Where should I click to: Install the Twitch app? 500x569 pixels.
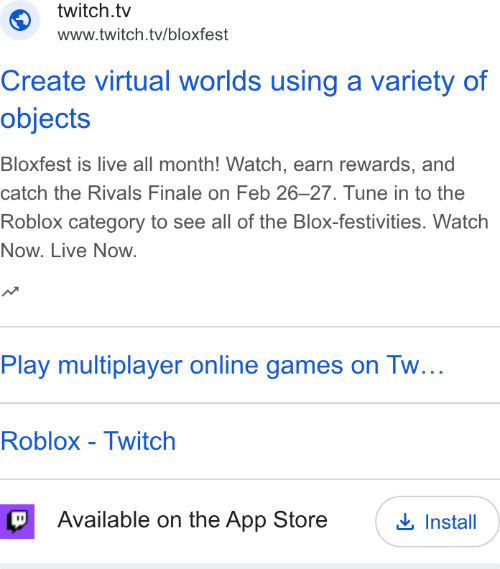click(x=437, y=521)
